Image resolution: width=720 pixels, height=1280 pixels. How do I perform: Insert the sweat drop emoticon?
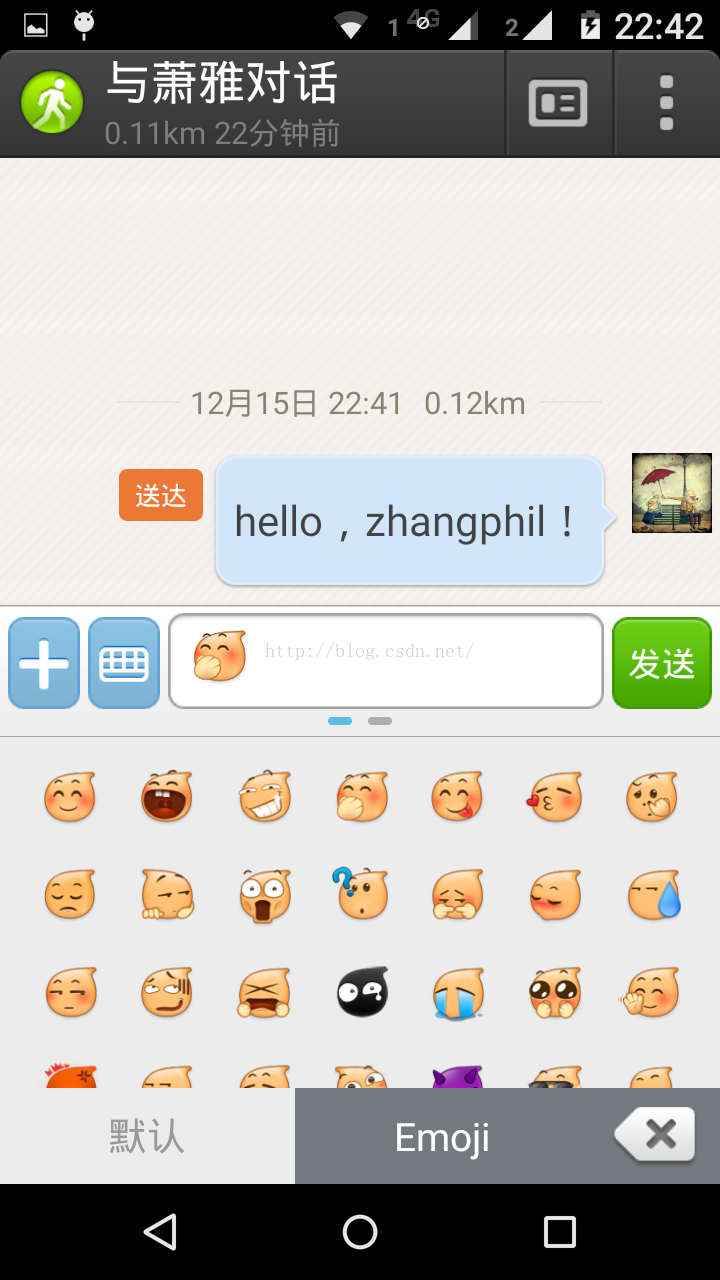(654, 895)
